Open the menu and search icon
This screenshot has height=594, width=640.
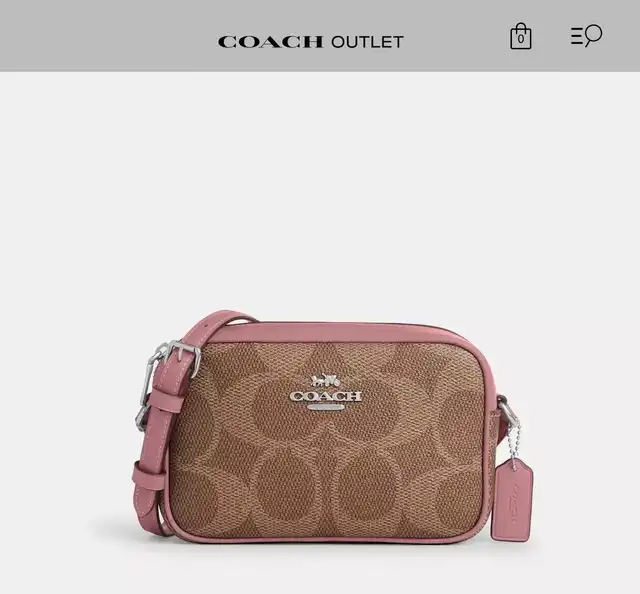pyautogui.click(x=587, y=36)
